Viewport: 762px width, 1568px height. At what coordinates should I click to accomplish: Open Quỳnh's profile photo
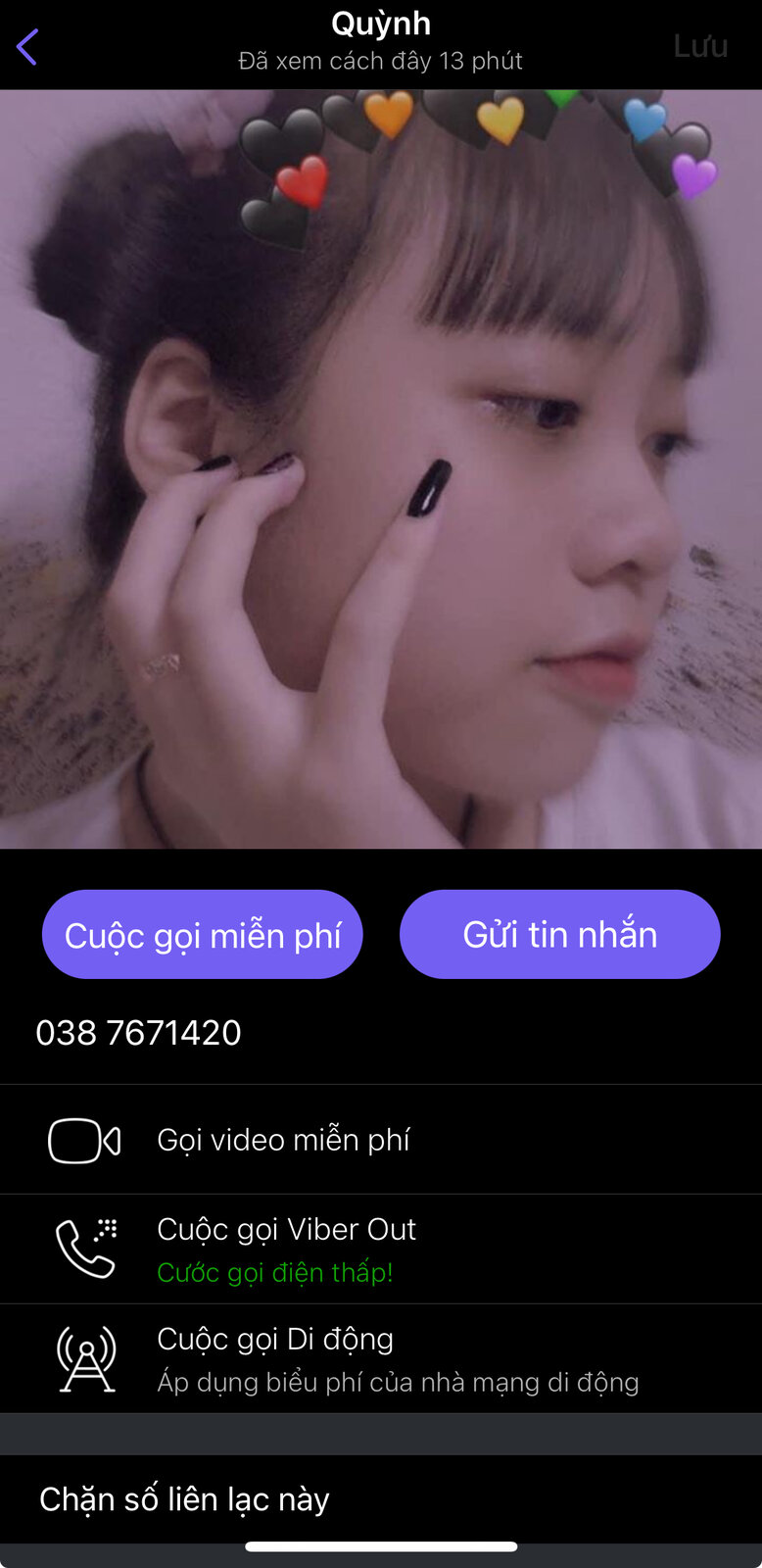pyautogui.click(x=381, y=469)
